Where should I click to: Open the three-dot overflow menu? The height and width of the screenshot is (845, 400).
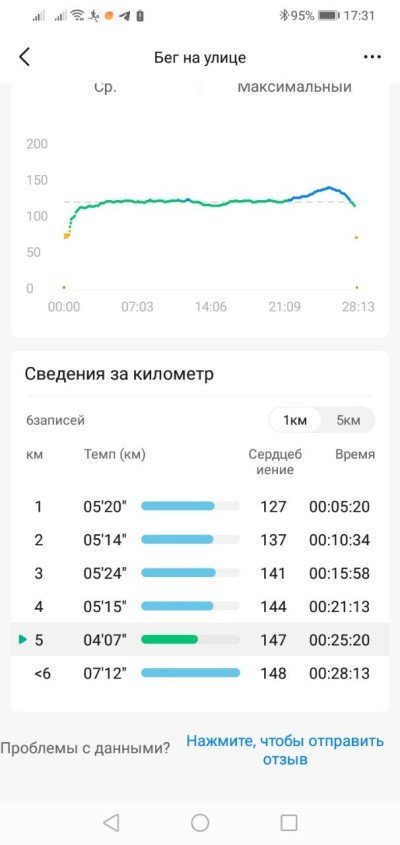tap(372, 57)
